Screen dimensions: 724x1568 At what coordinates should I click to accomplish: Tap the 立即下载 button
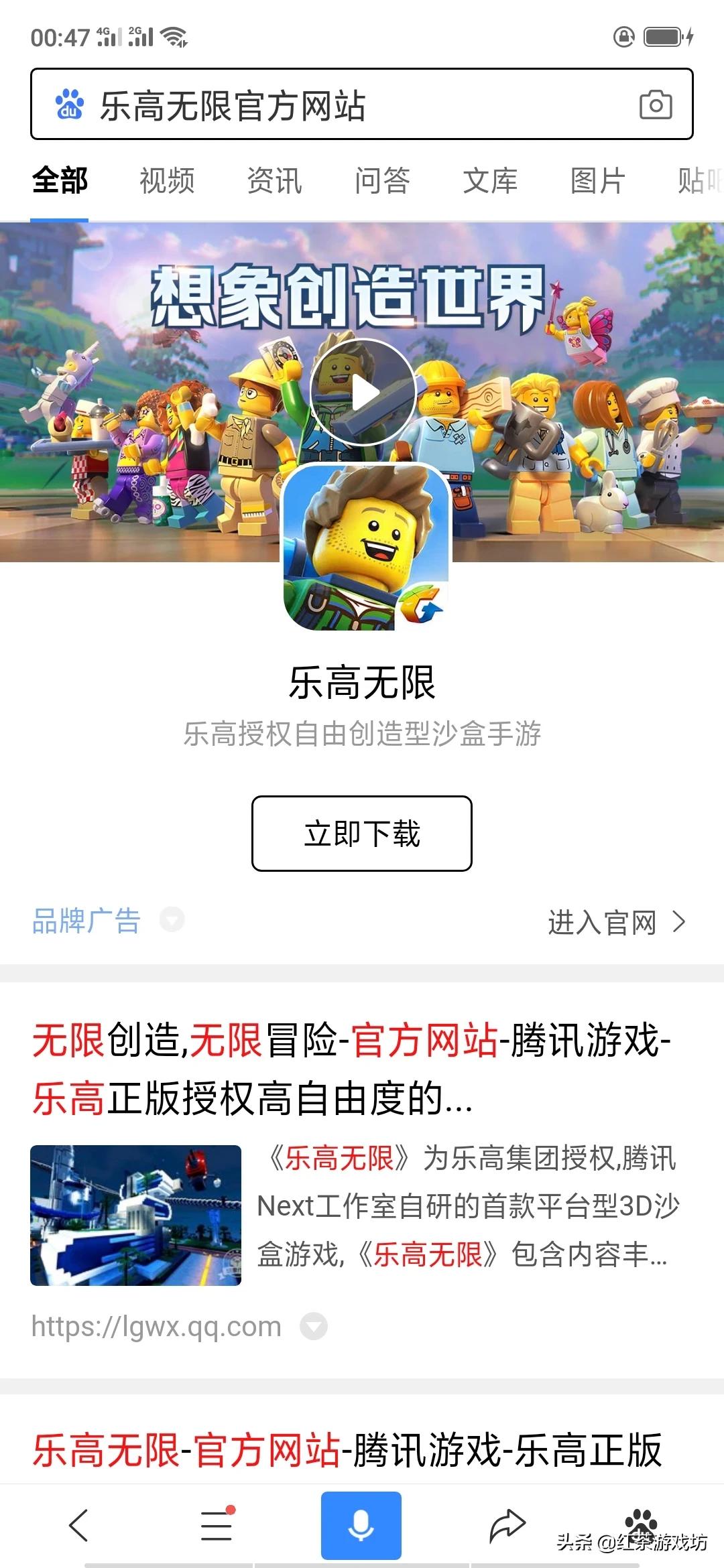[362, 834]
